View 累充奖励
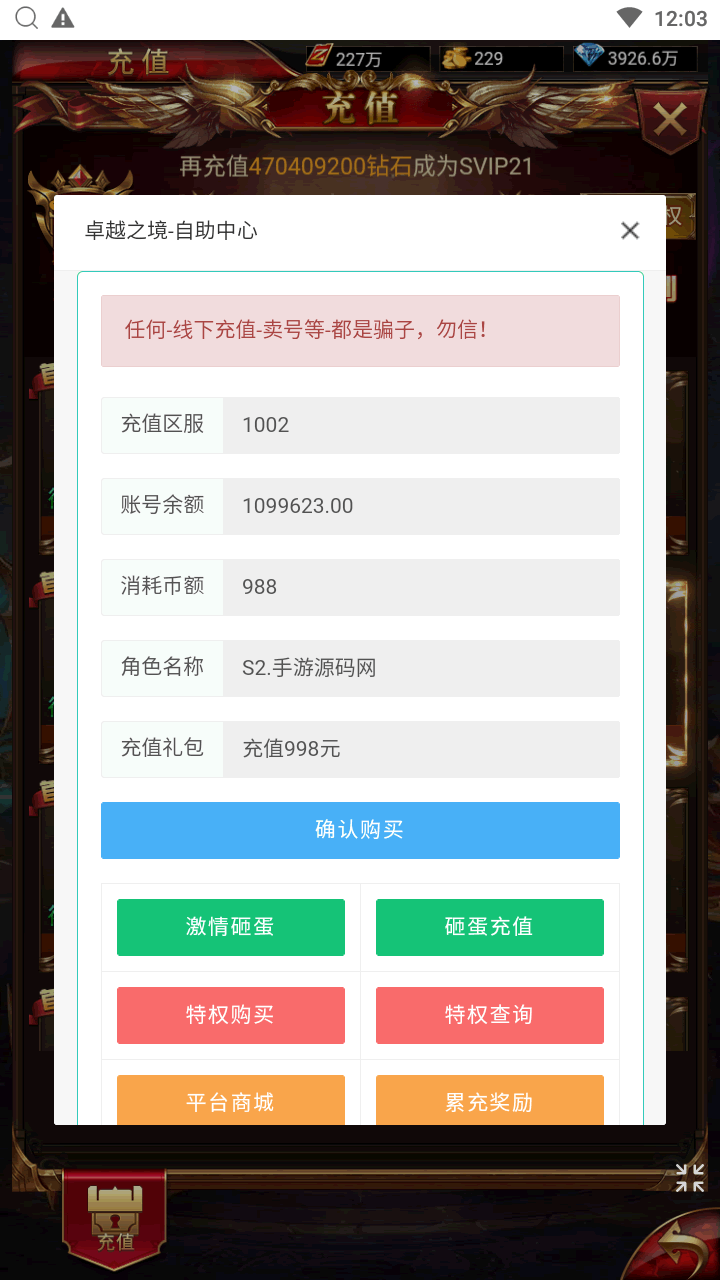 [x=489, y=1101]
